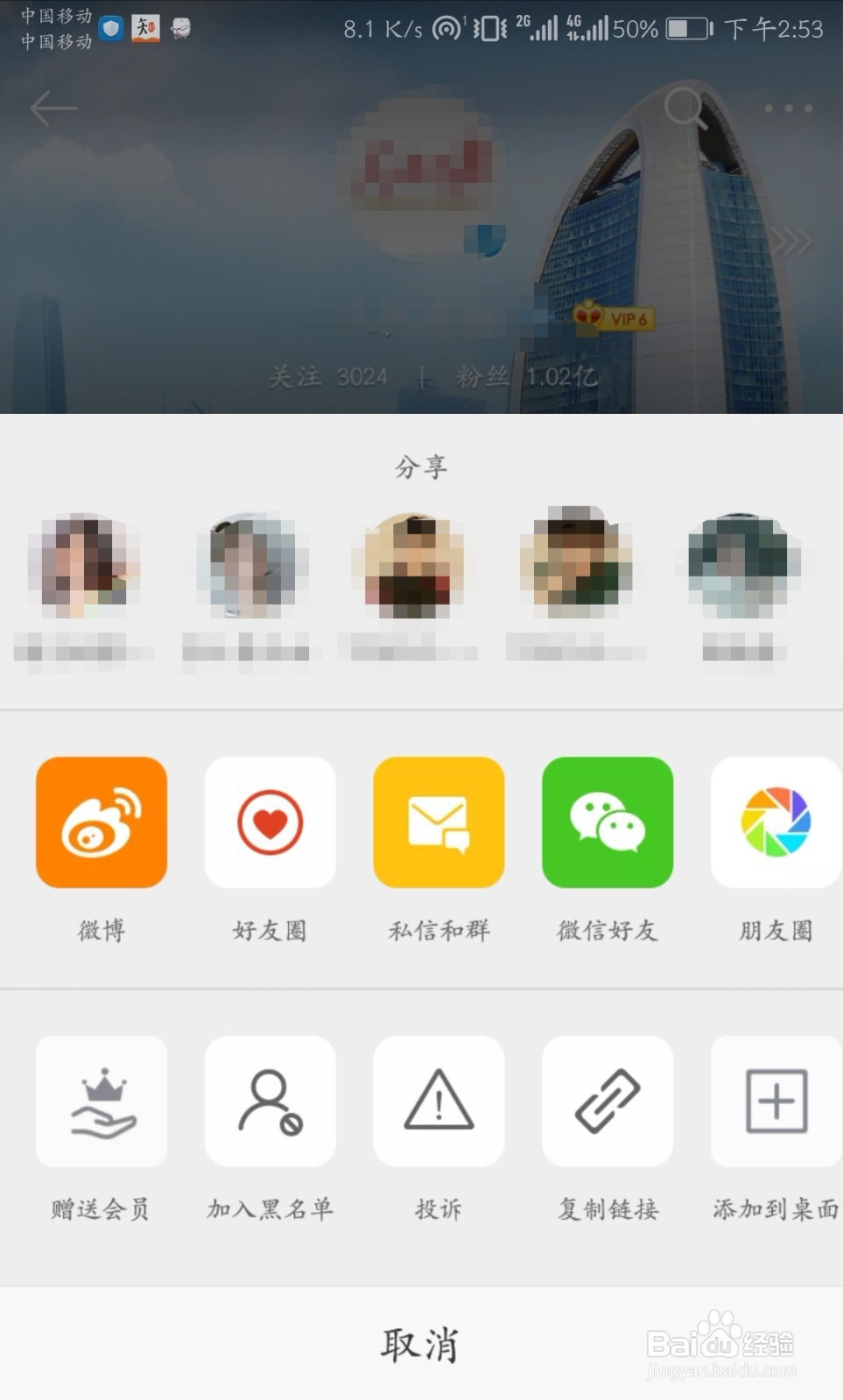This screenshot has width=843, height=1400.
Task: Share to 微博 via the Weibo icon
Action: pos(101,822)
